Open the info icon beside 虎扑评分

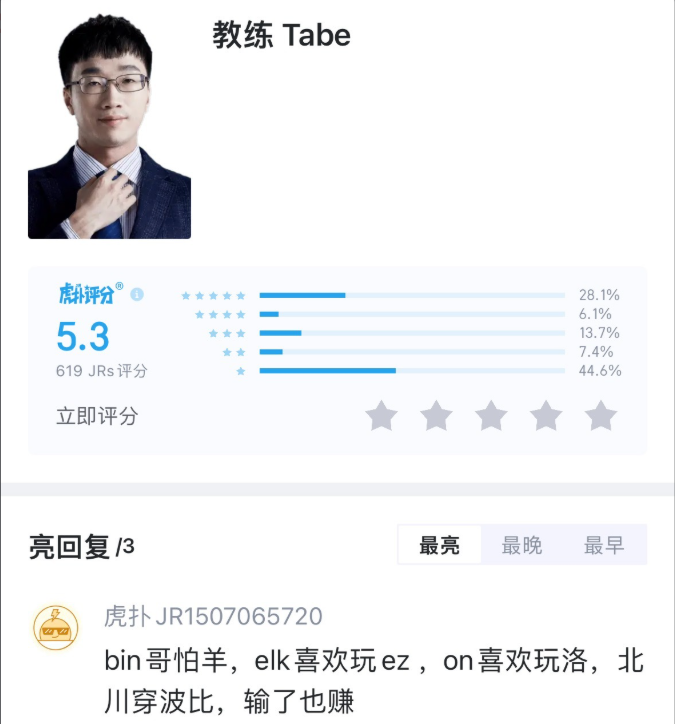(x=137, y=295)
